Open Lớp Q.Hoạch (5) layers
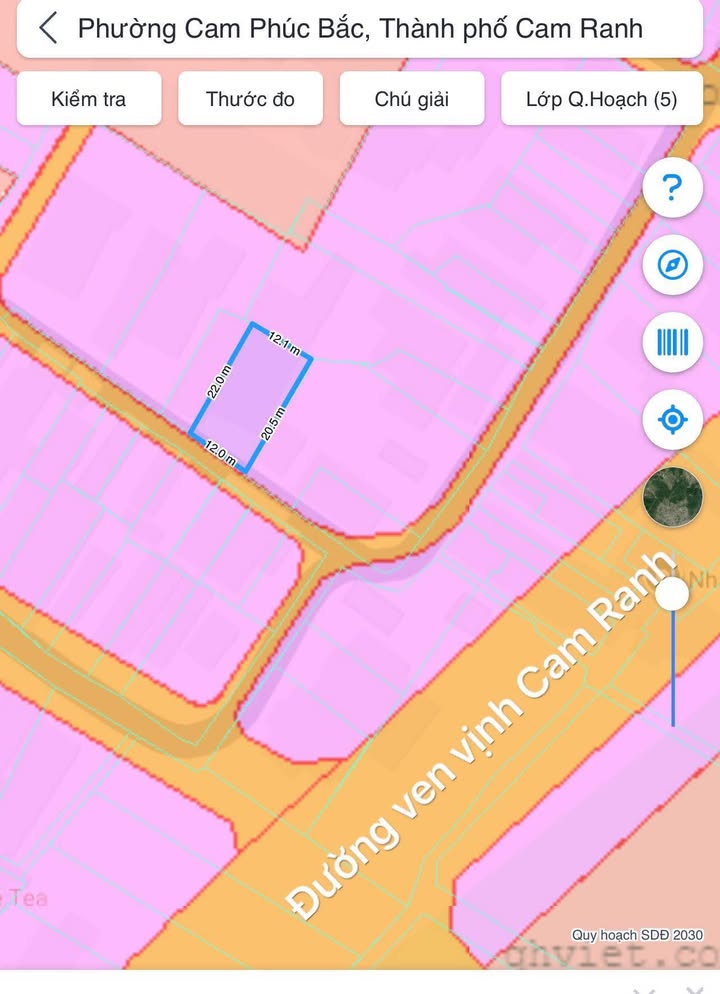The height and width of the screenshot is (994, 720). point(601,99)
